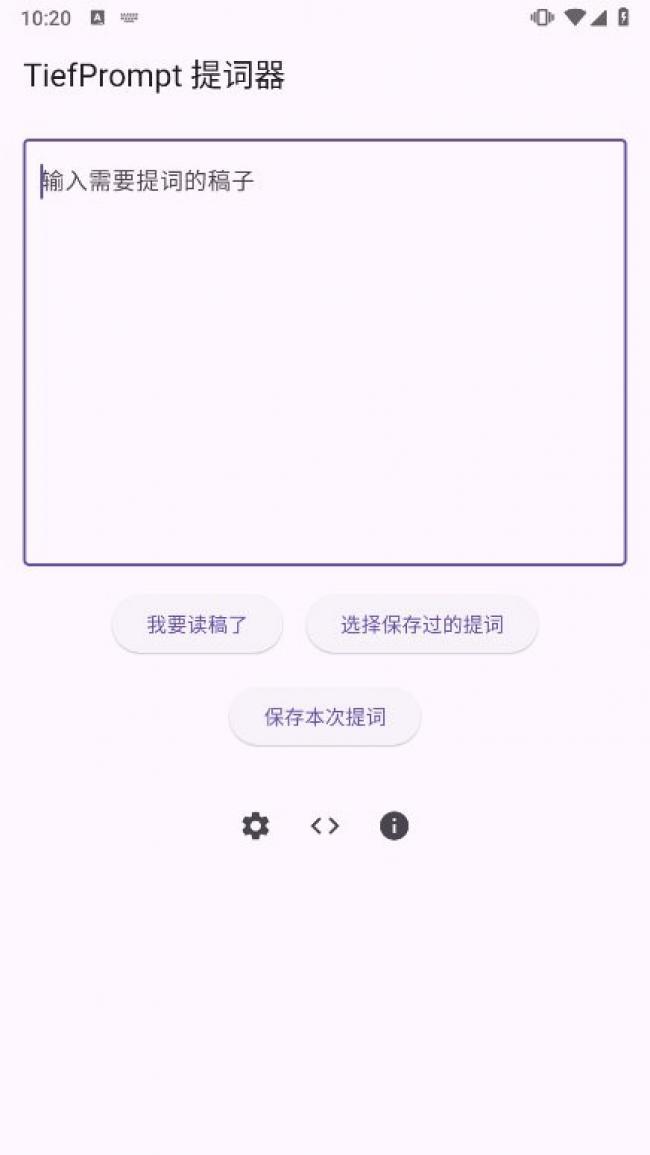Image resolution: width=650 pixels, height=1155 pixels.
Task: Open 选择保存过的提词 saved prompts
Action: [x=422, y=625]
